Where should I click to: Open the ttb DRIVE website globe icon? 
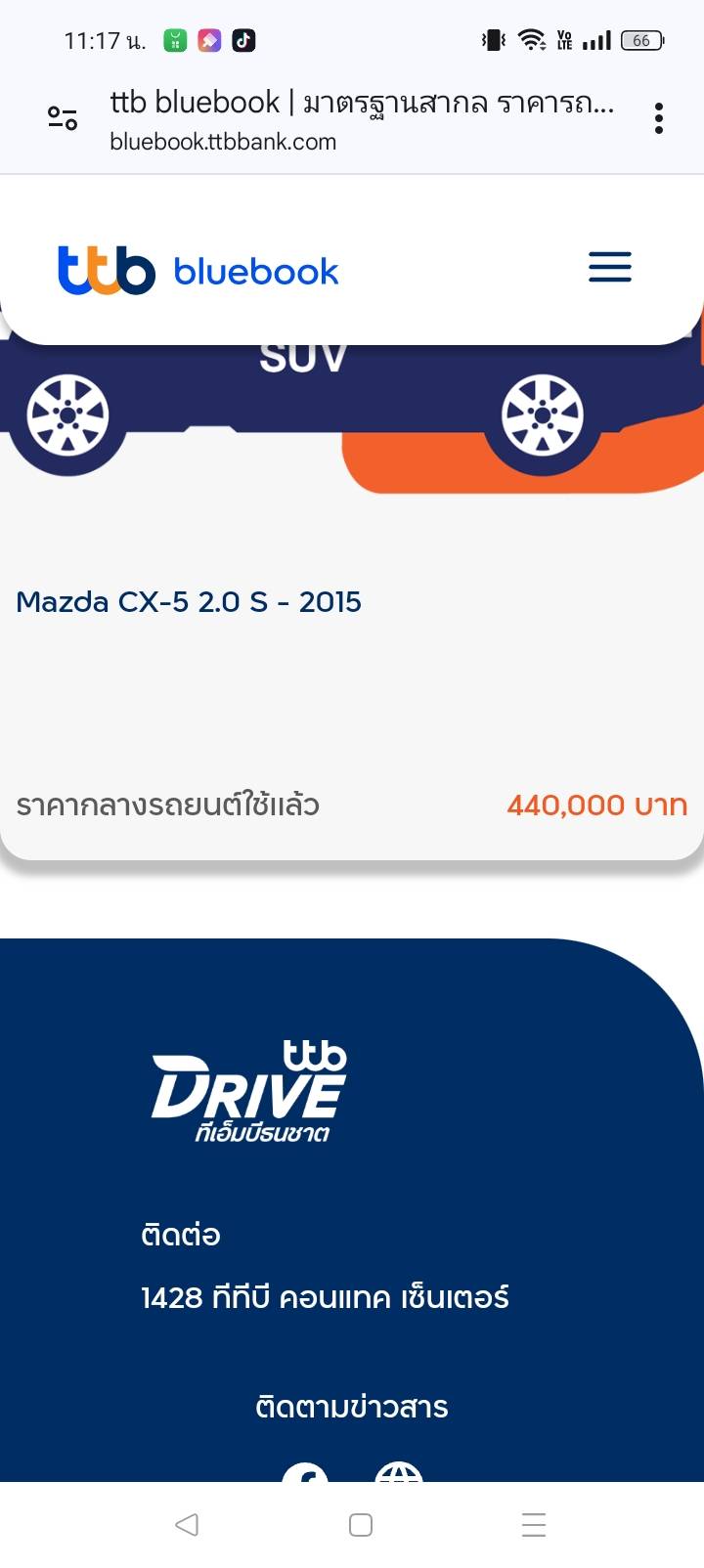click(399, 1473)
